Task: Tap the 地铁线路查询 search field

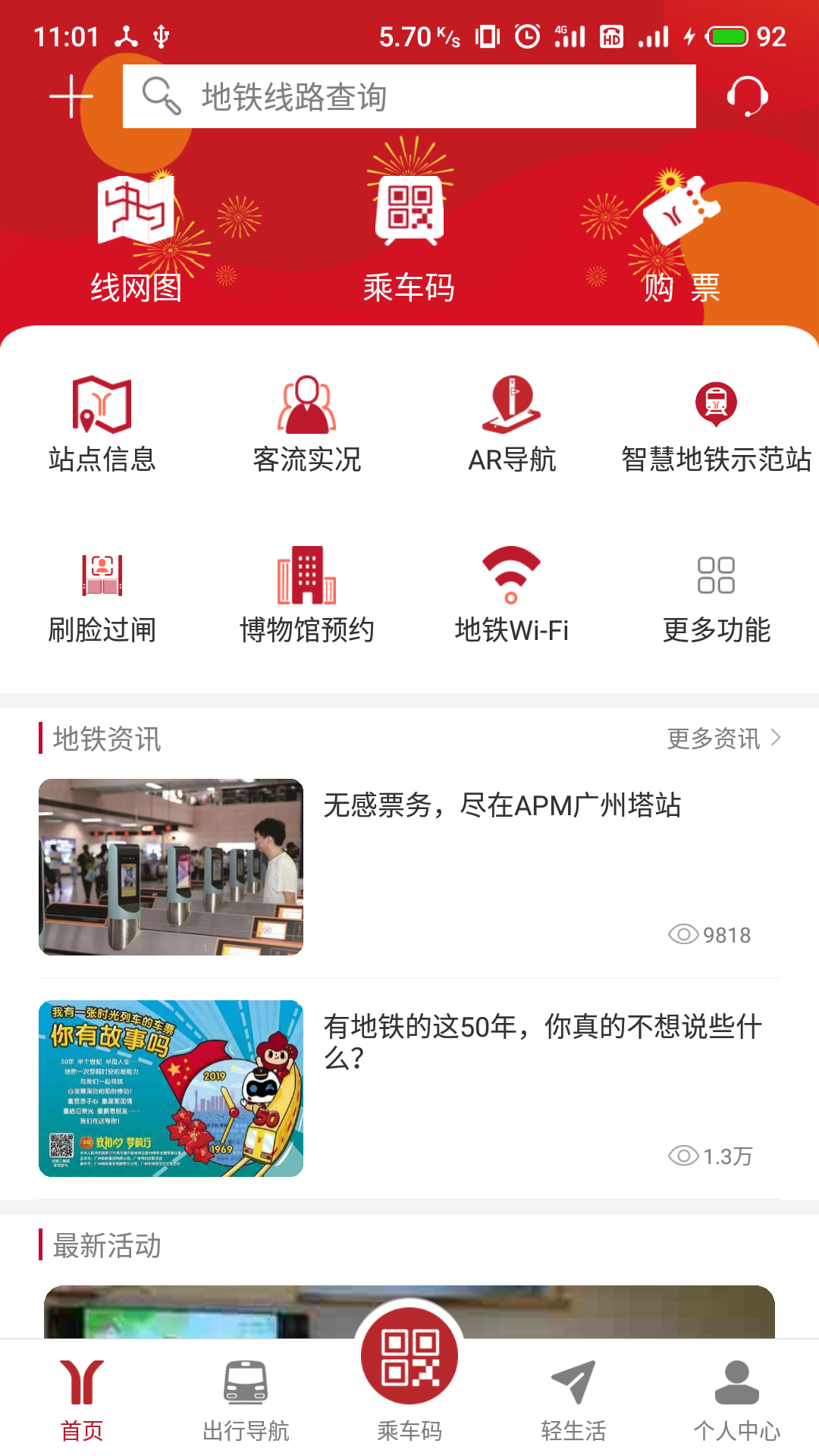Action: [409, 95]
